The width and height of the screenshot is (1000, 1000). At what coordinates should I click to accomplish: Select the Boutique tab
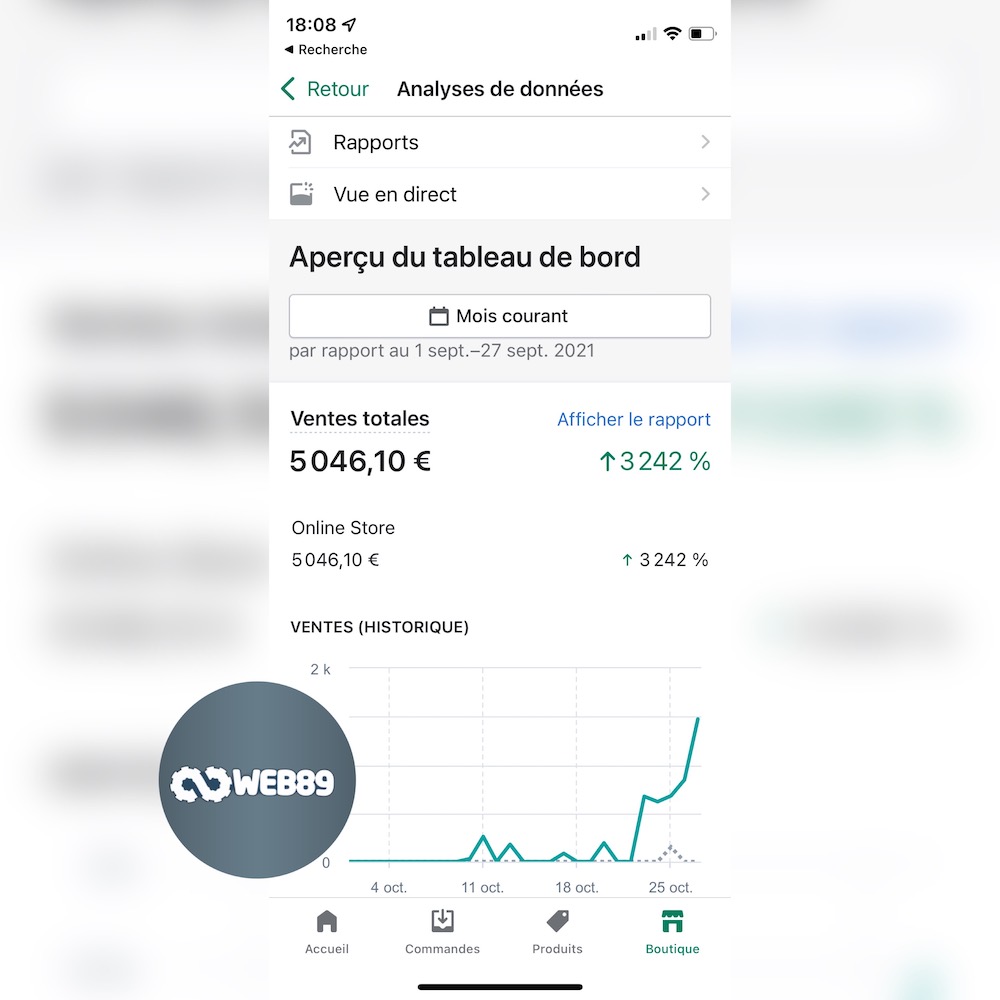(672, 931)
